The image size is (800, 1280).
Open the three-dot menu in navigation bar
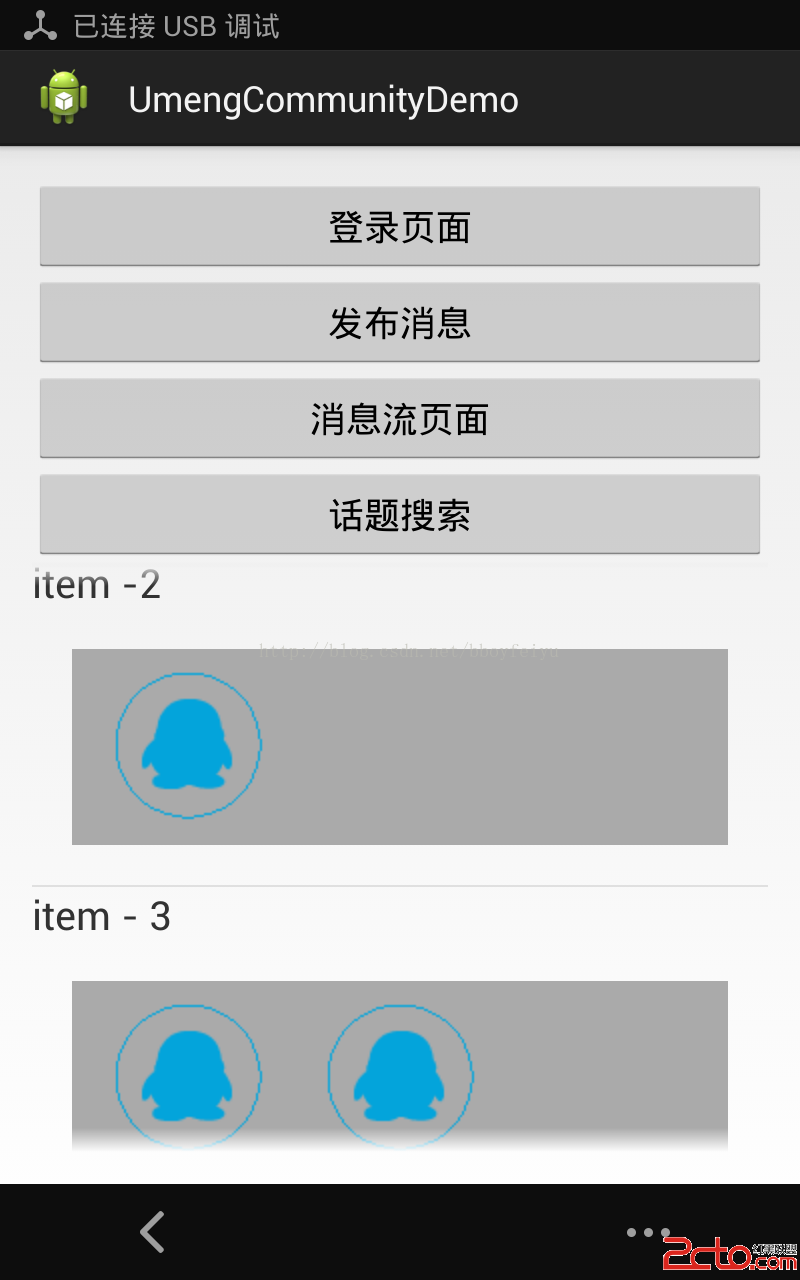click(648, 1232)
